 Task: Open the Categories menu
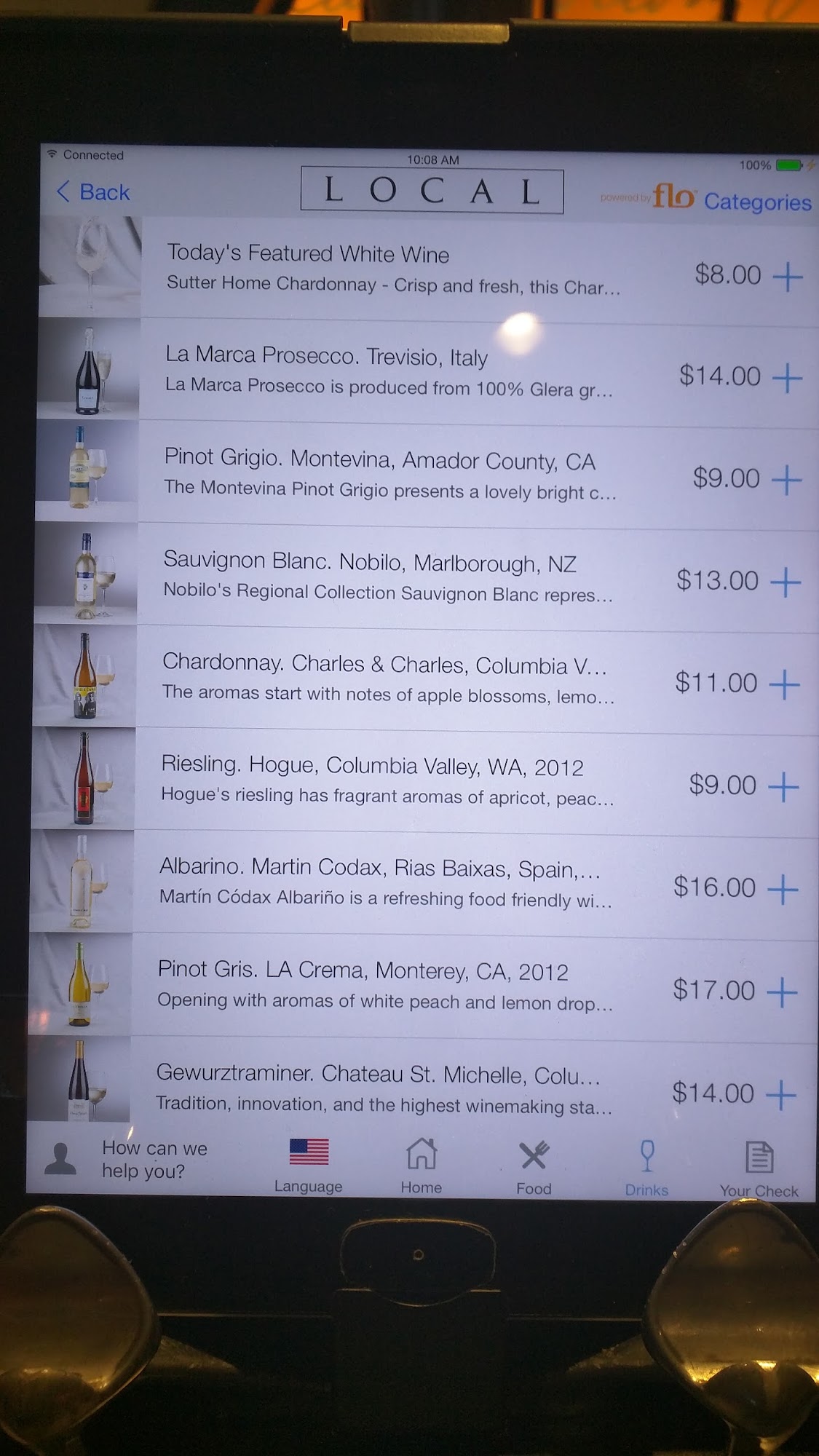click(x=757, y=202)
